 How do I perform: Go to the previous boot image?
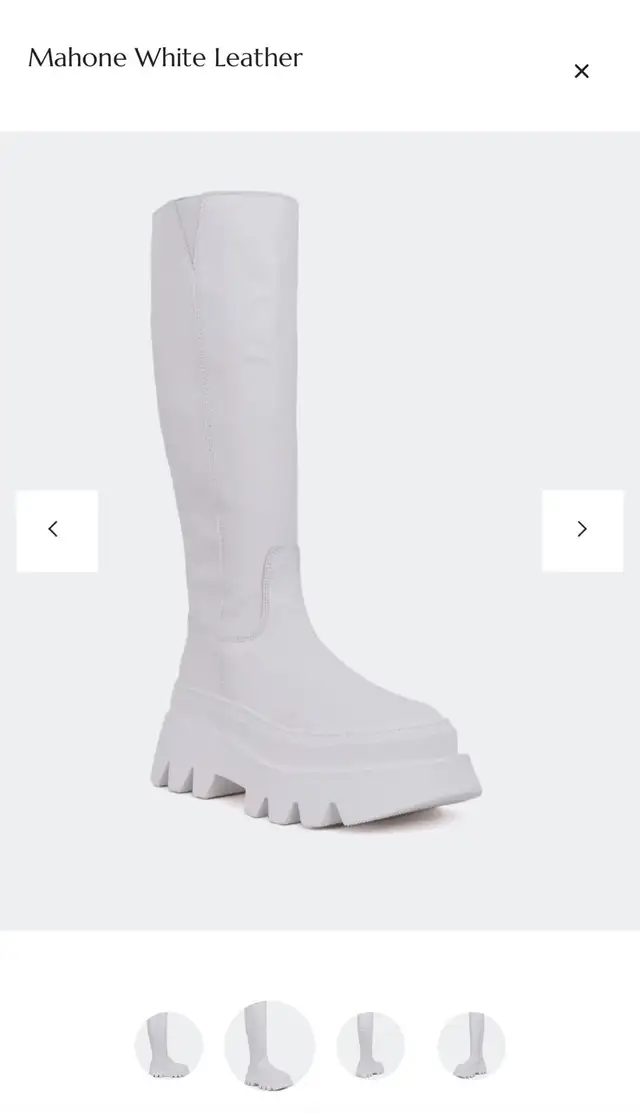(x=57, y=530)
